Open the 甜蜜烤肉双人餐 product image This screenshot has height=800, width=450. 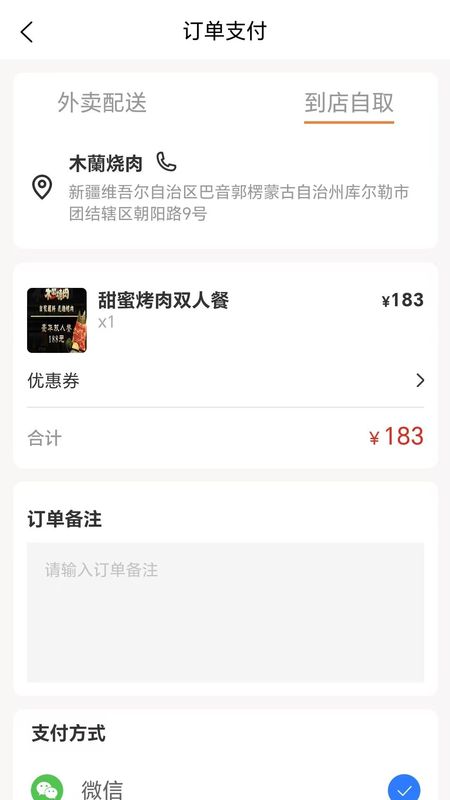point(57,320)
